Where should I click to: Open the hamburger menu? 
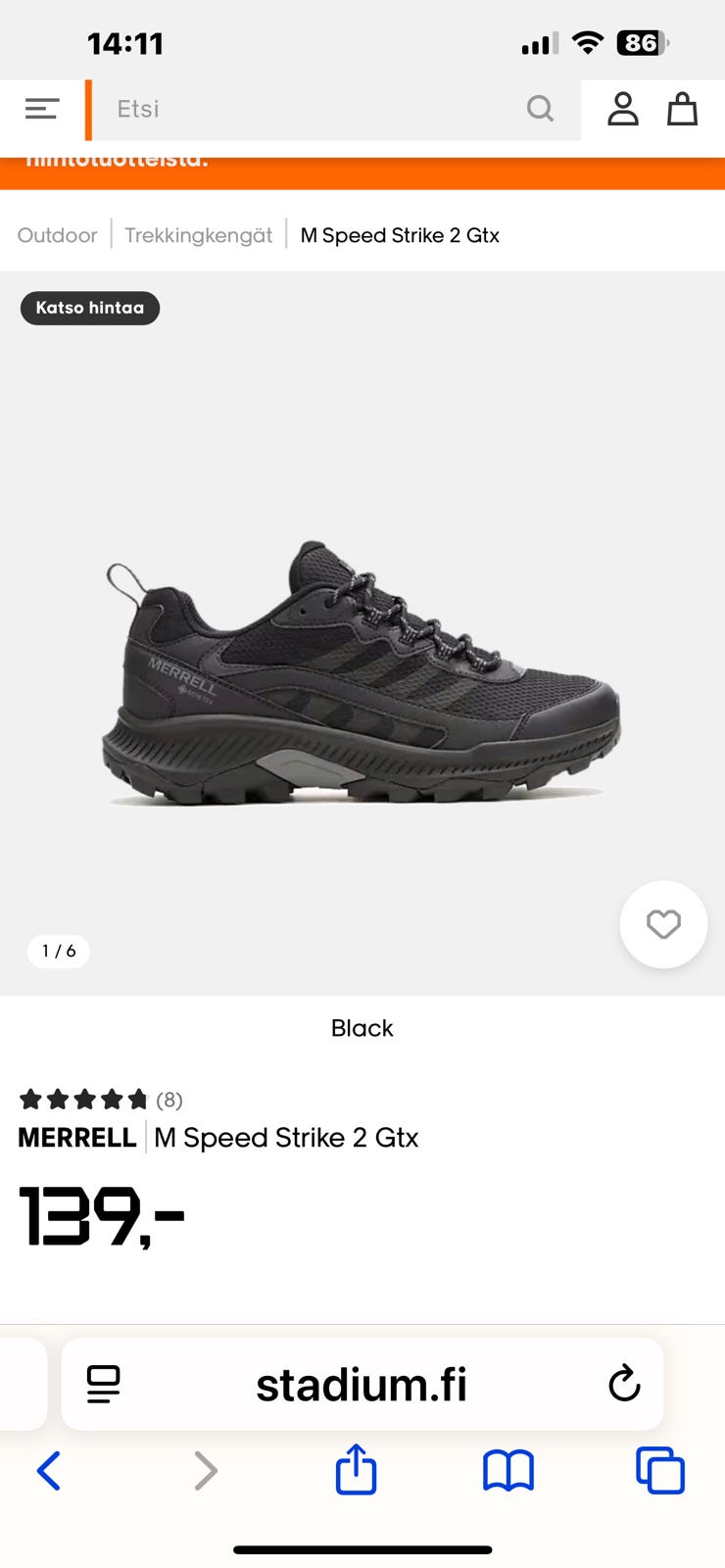(42, 109)
